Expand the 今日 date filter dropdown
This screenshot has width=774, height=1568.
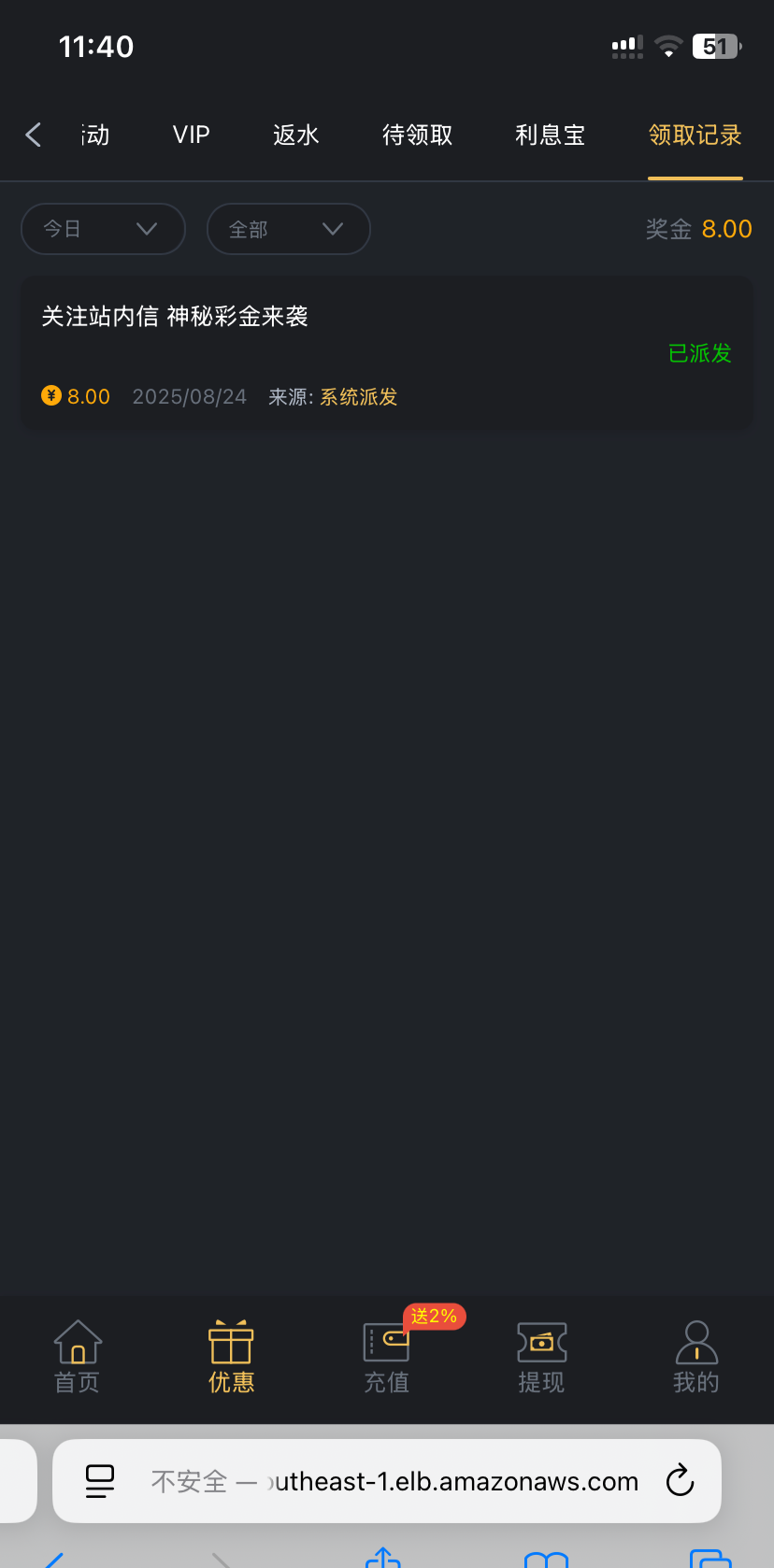click(x=103, y=229)
